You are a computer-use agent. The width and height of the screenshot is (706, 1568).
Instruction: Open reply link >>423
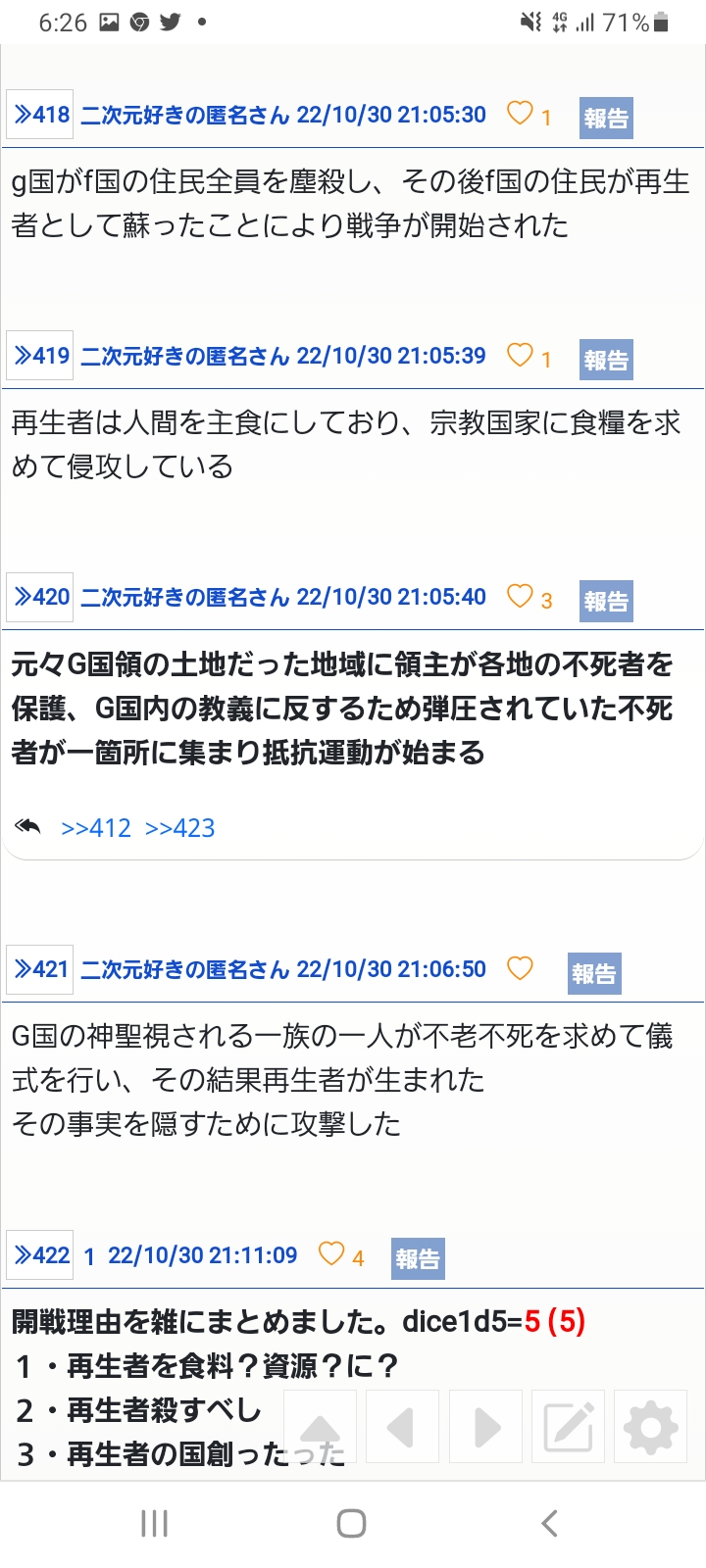[180, 828]
